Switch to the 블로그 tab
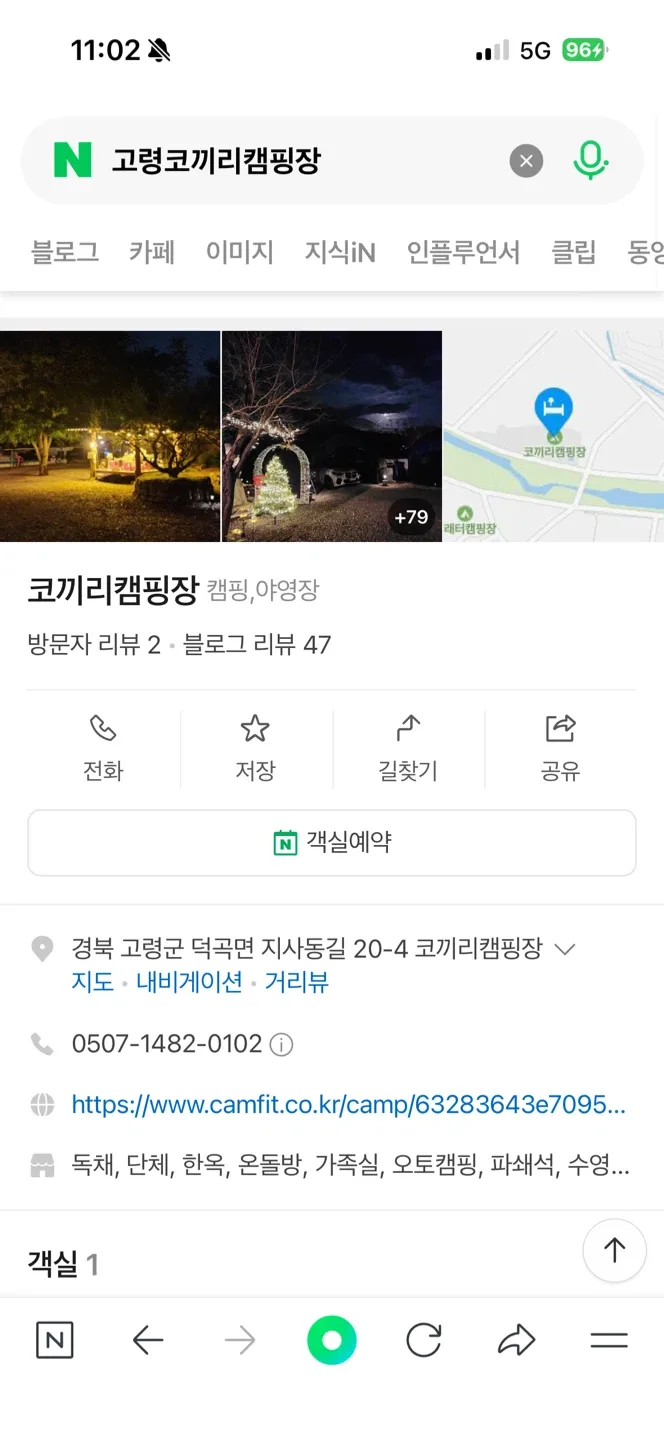664x1440 pixels. pyautogui.click(x=65, y=252)
